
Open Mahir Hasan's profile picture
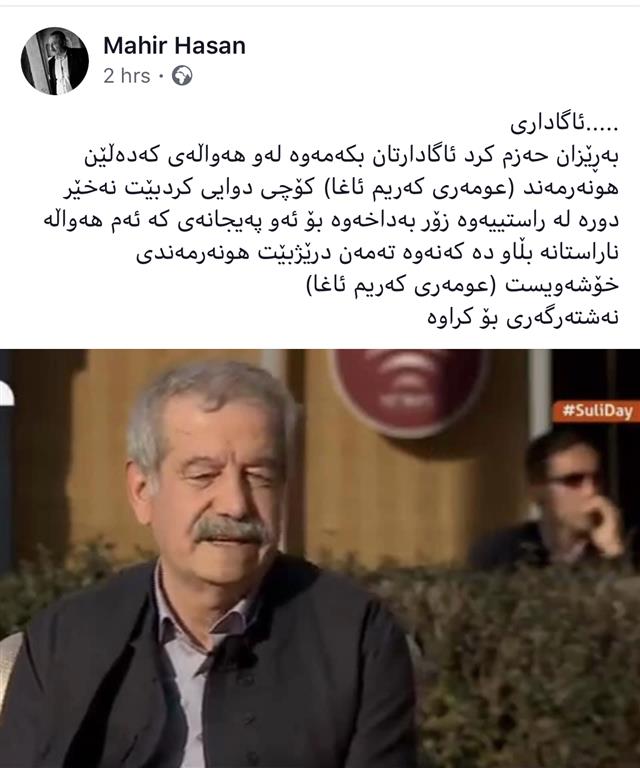click(54, 60)
